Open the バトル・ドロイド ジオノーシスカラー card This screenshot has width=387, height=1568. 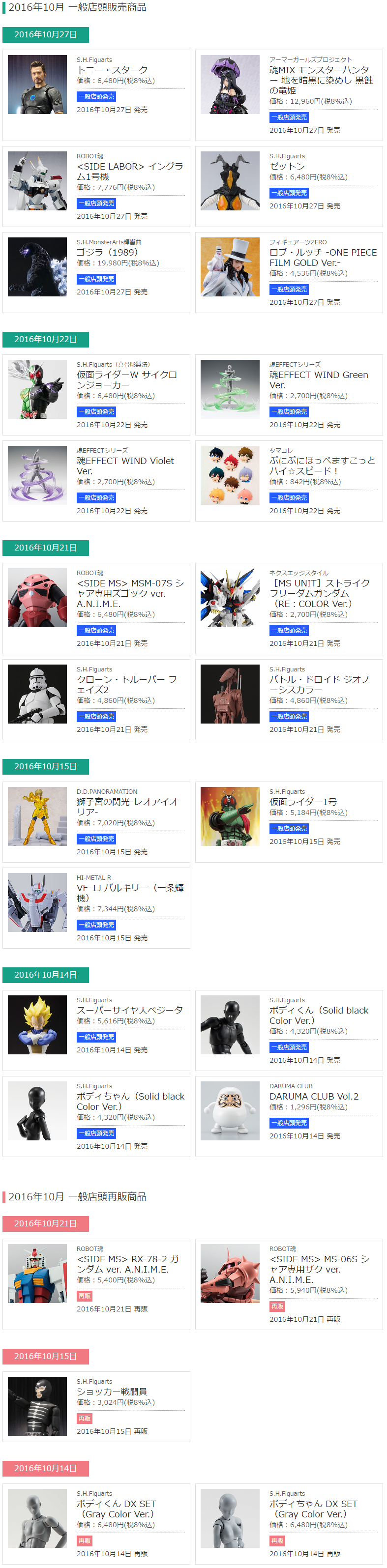point(289,699)
